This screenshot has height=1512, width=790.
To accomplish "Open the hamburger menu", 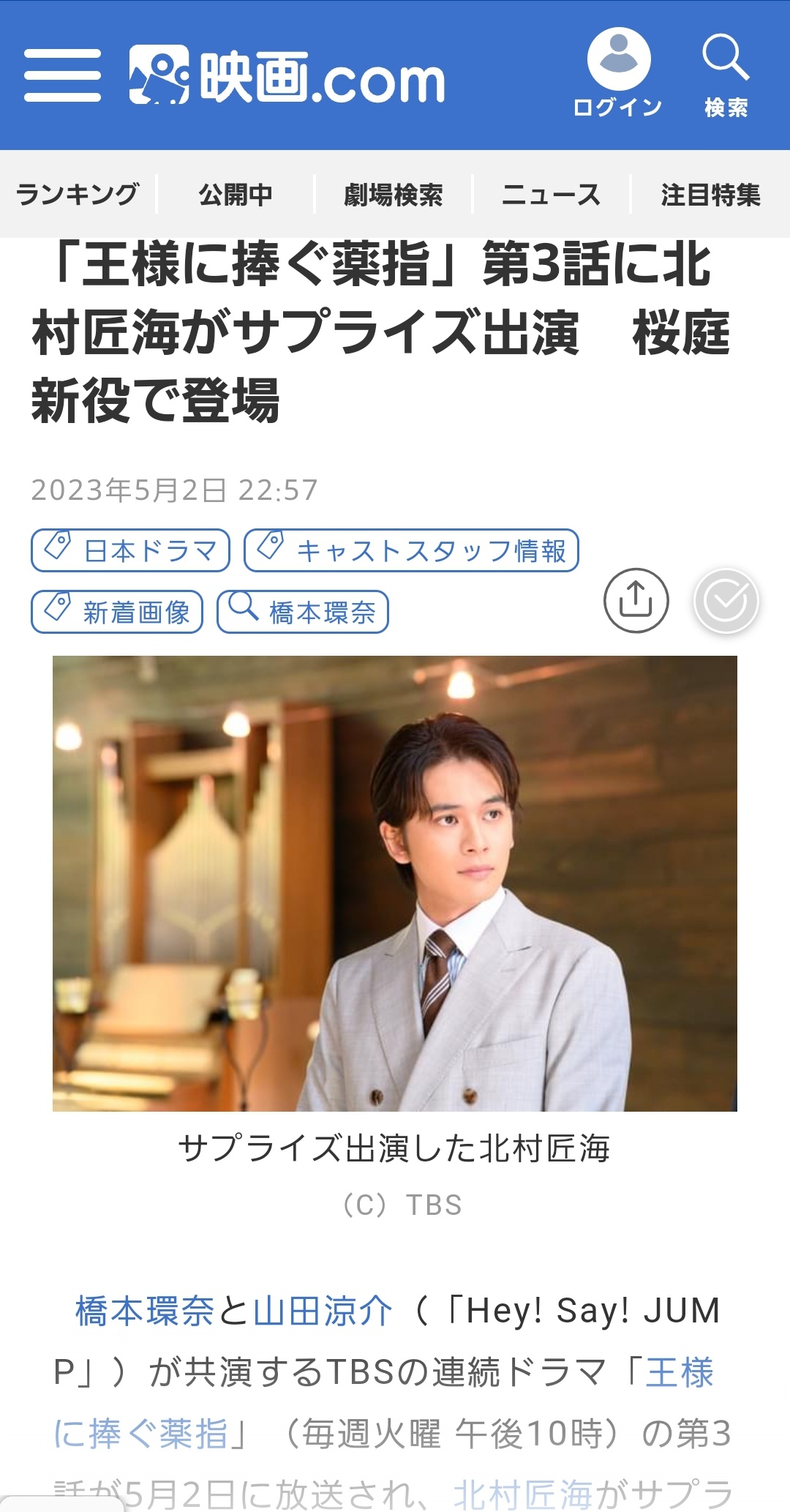I will (62, 75).
